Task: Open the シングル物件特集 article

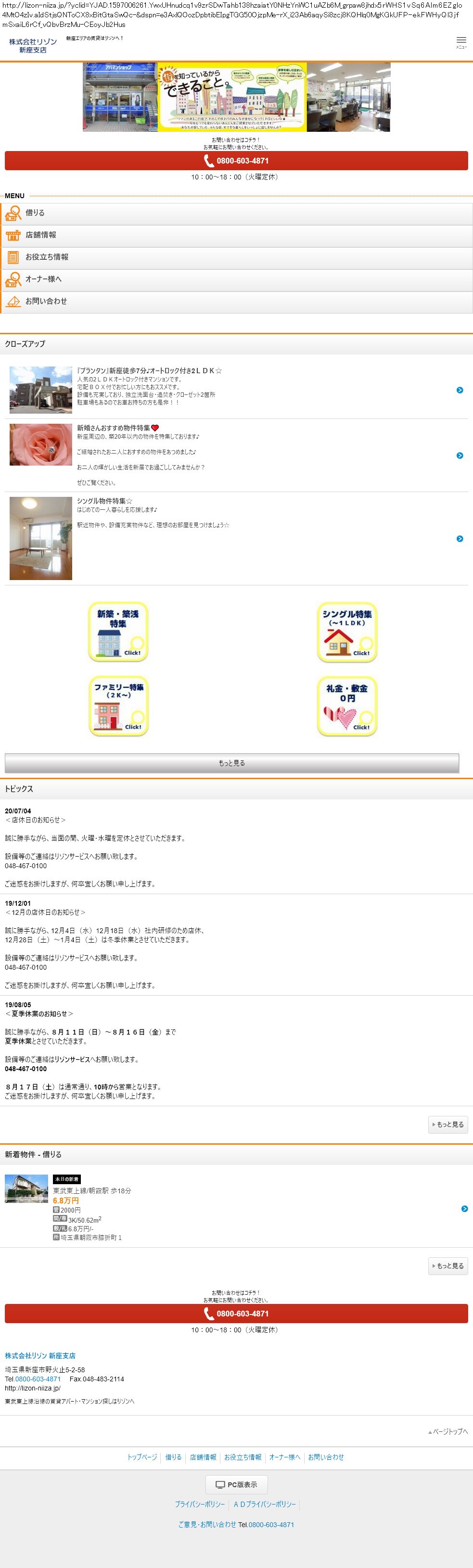Action: (x=236, y=538)
